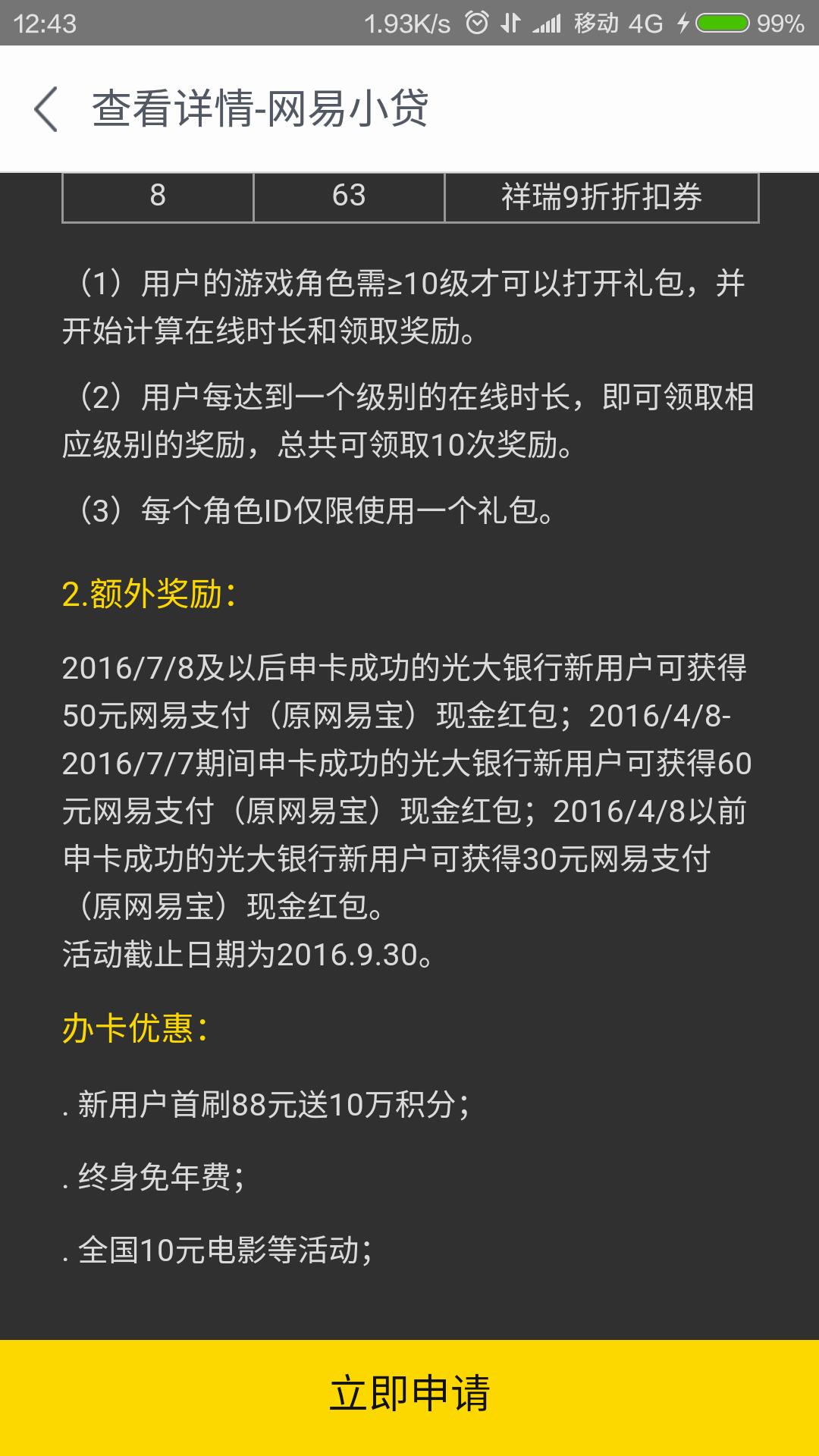
Task: Go back using the header arrow
Action: 46,109
